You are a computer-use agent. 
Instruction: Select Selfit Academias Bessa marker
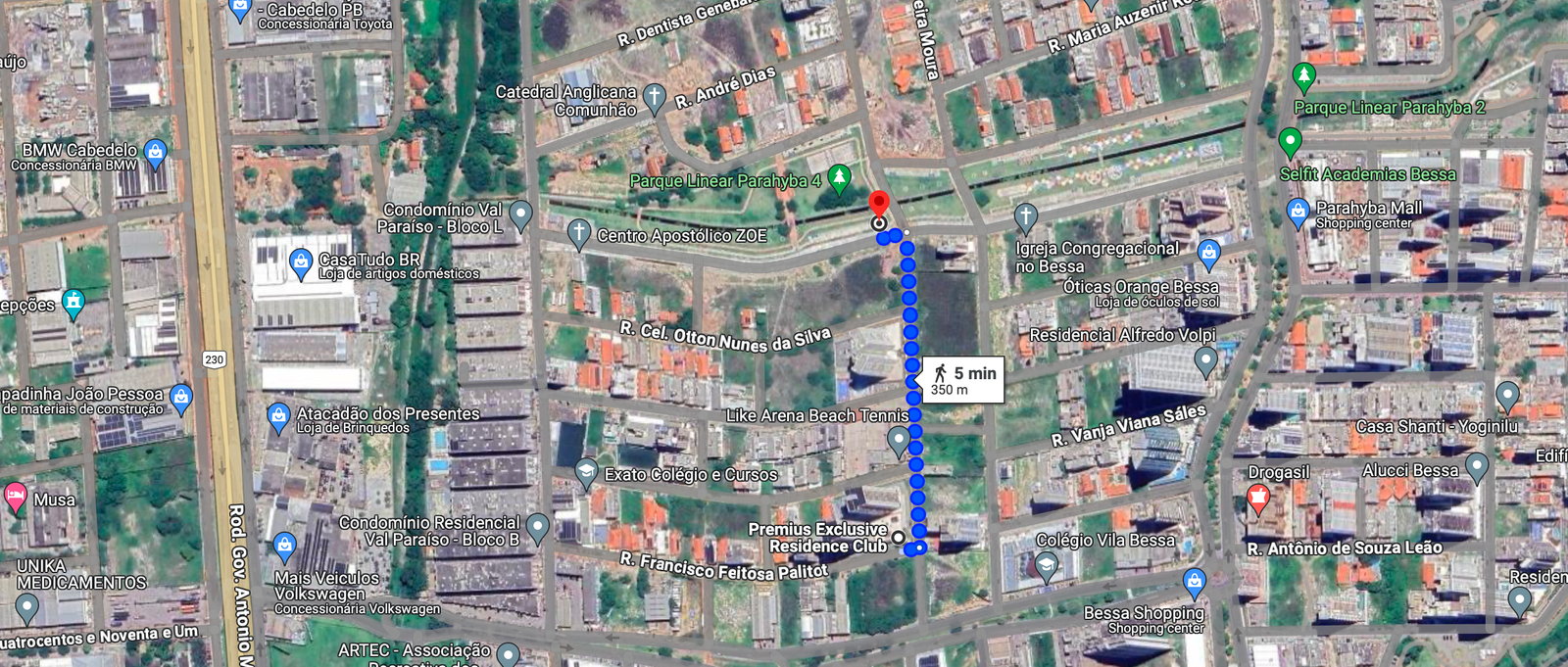coord(1290,142)
